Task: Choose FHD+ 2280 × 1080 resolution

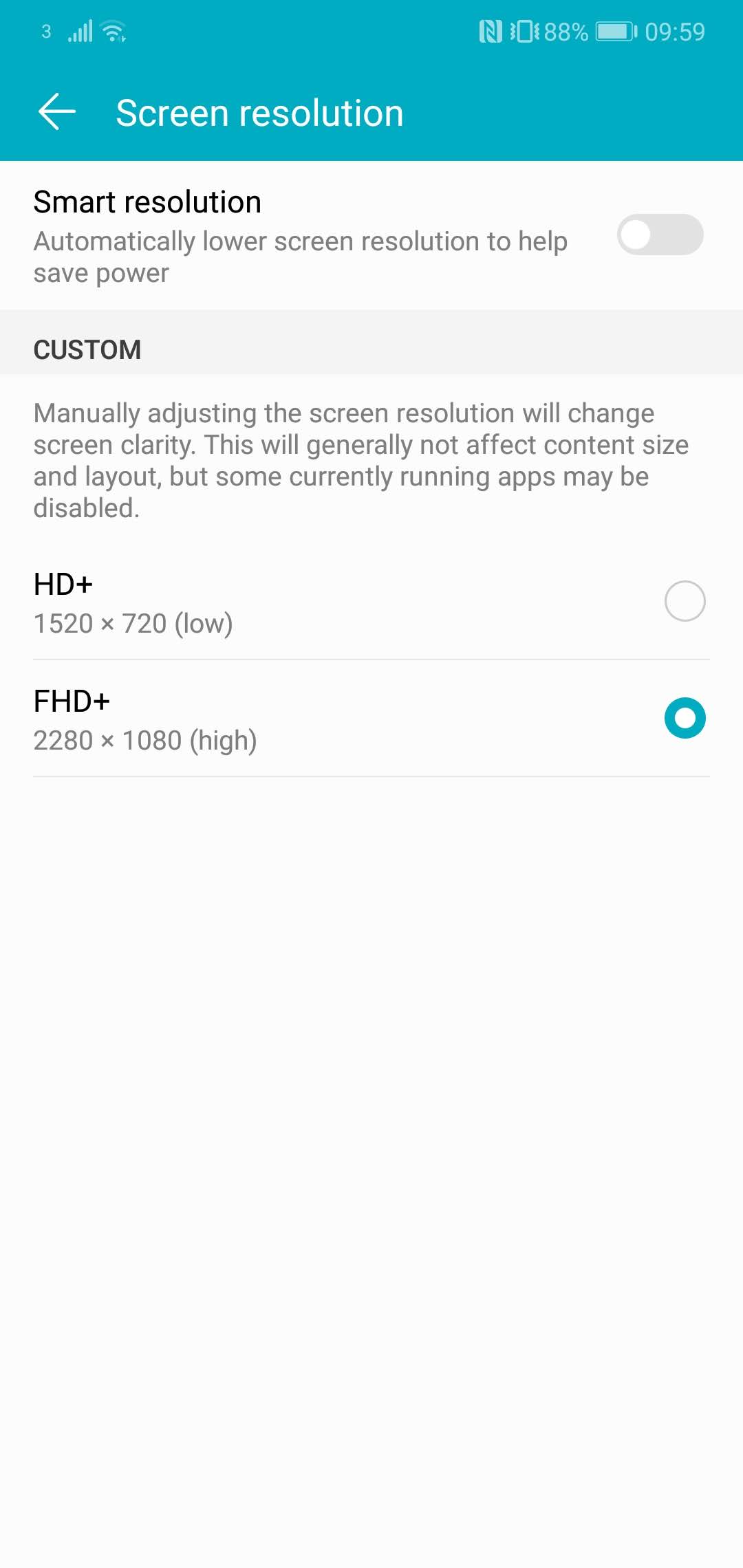Action: coord(371,719)
